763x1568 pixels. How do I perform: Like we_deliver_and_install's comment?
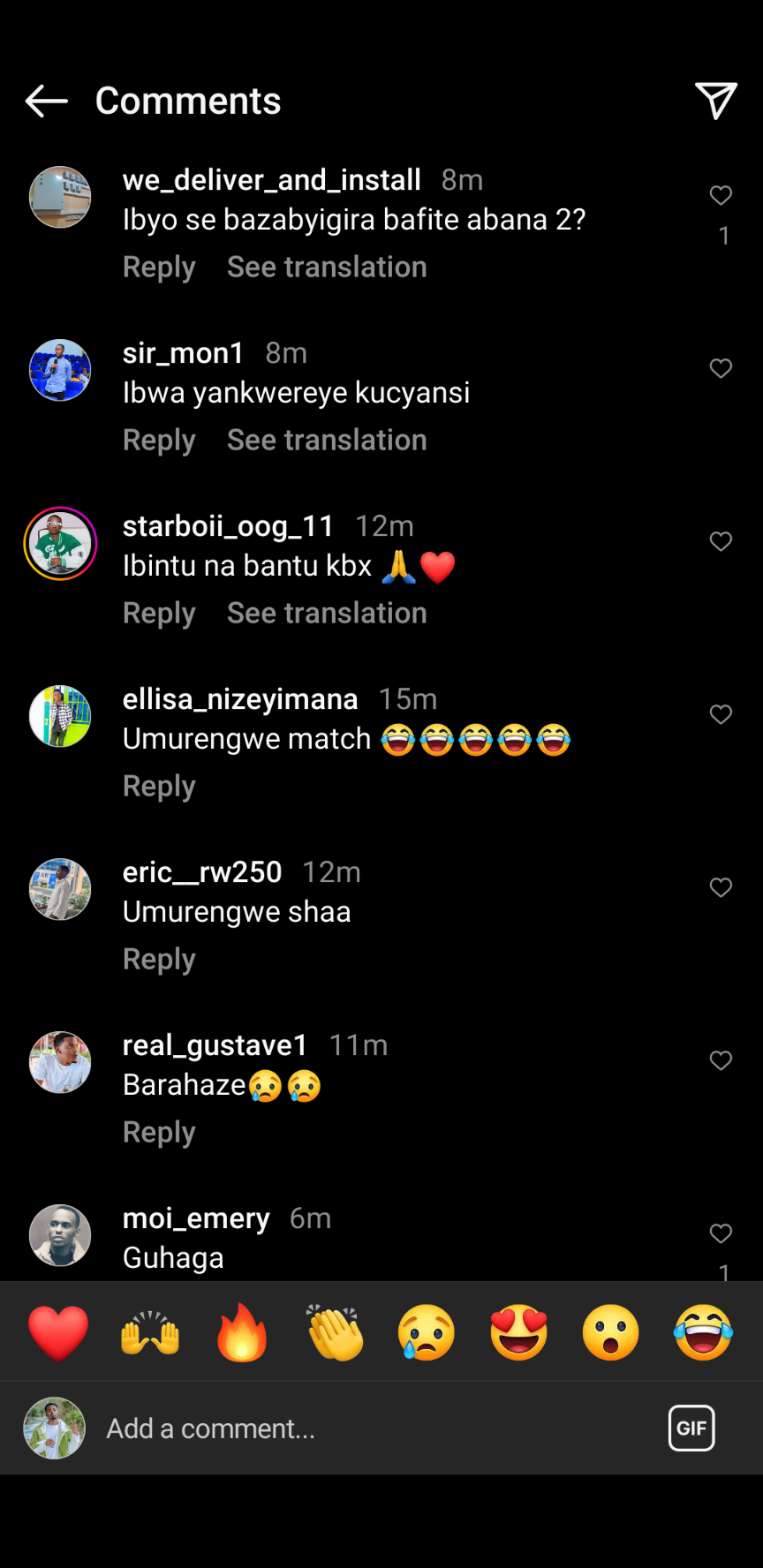(721, 195)
